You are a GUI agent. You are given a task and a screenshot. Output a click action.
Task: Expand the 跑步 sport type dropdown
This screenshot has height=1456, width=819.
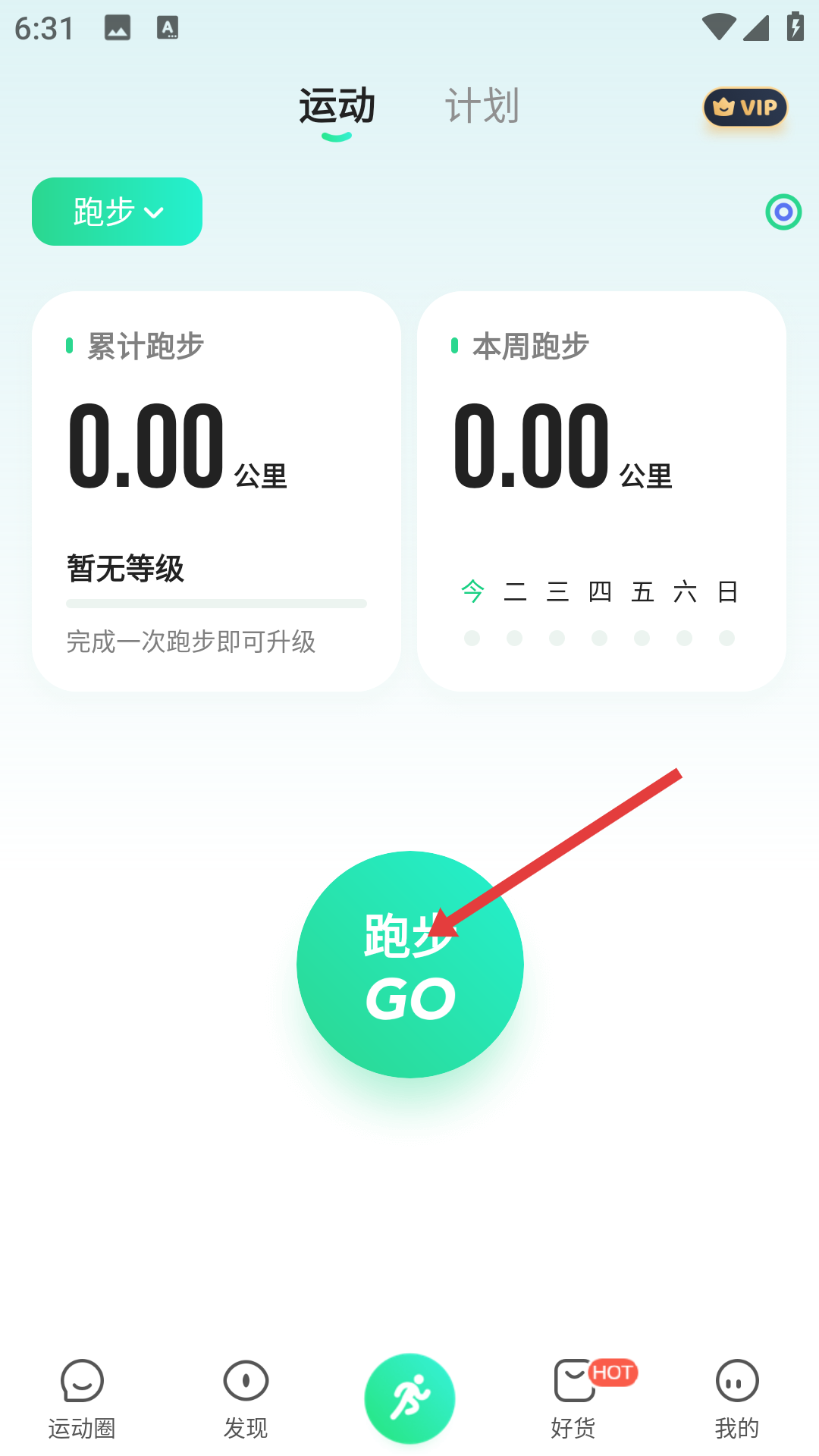[x=117, y=212]
